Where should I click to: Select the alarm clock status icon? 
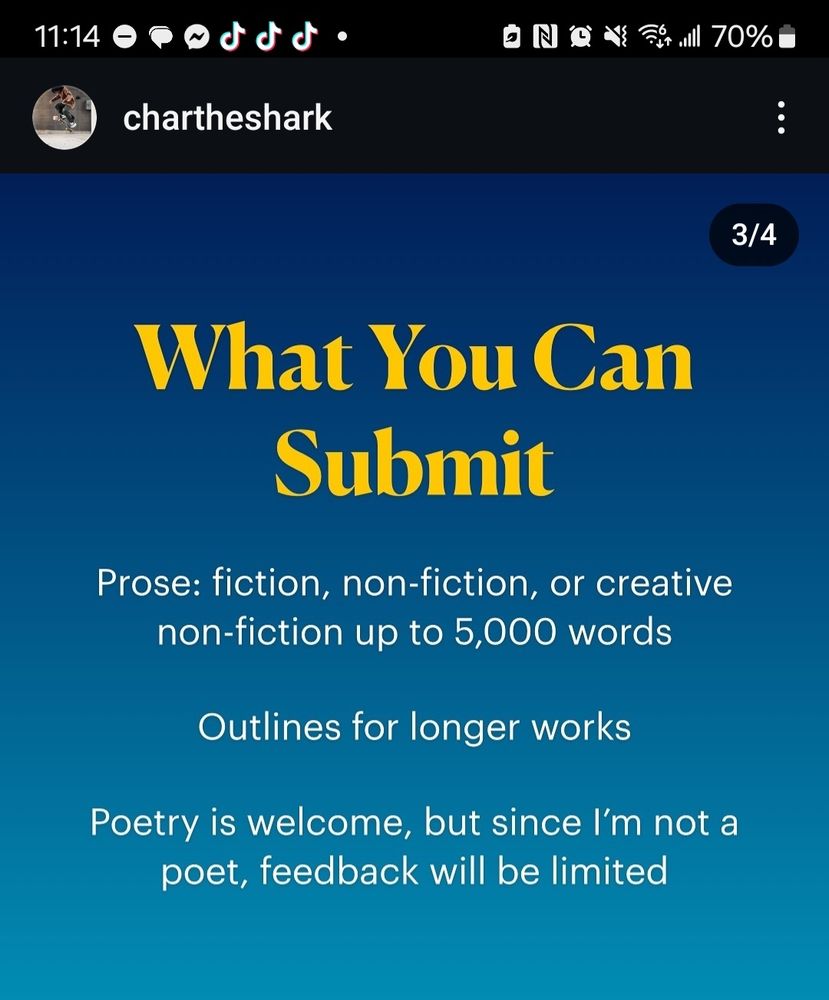point(580,35)
